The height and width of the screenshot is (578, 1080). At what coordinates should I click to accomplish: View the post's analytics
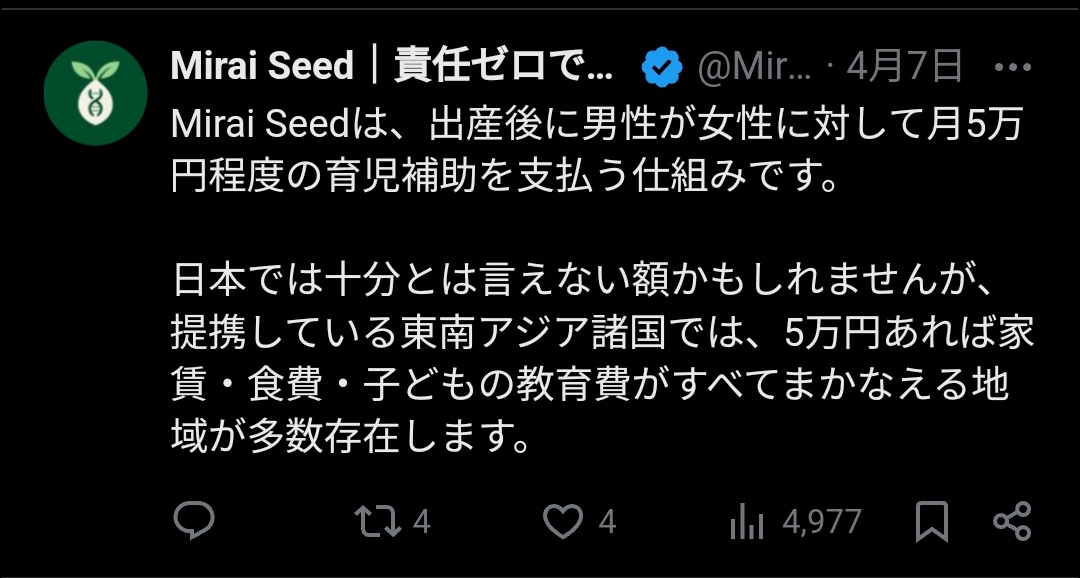[x=748, y=521]
